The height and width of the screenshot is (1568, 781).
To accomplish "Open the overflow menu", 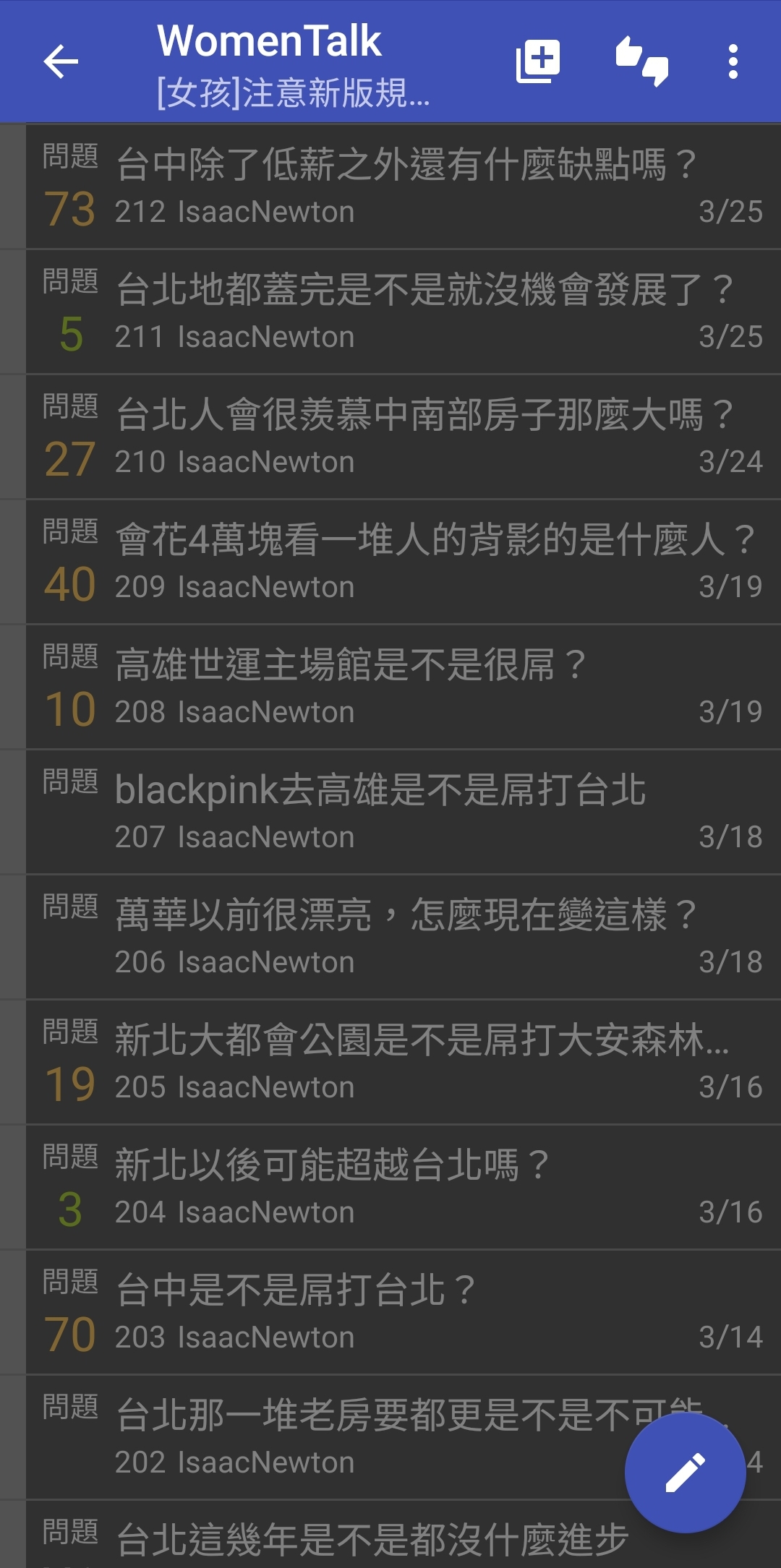I will click(x=733, y=61).
